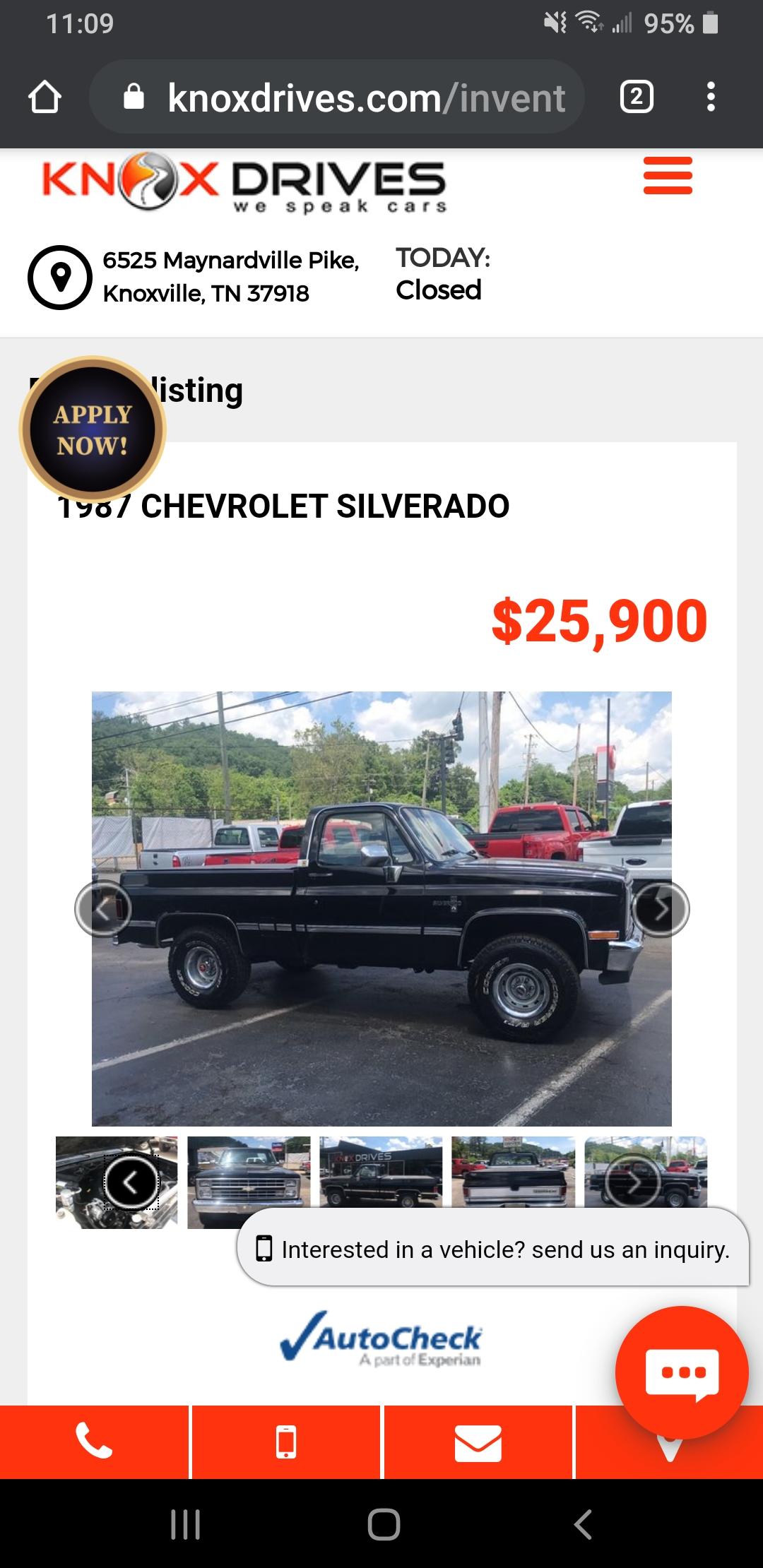Open the browser tab switcher

(637, 97)
